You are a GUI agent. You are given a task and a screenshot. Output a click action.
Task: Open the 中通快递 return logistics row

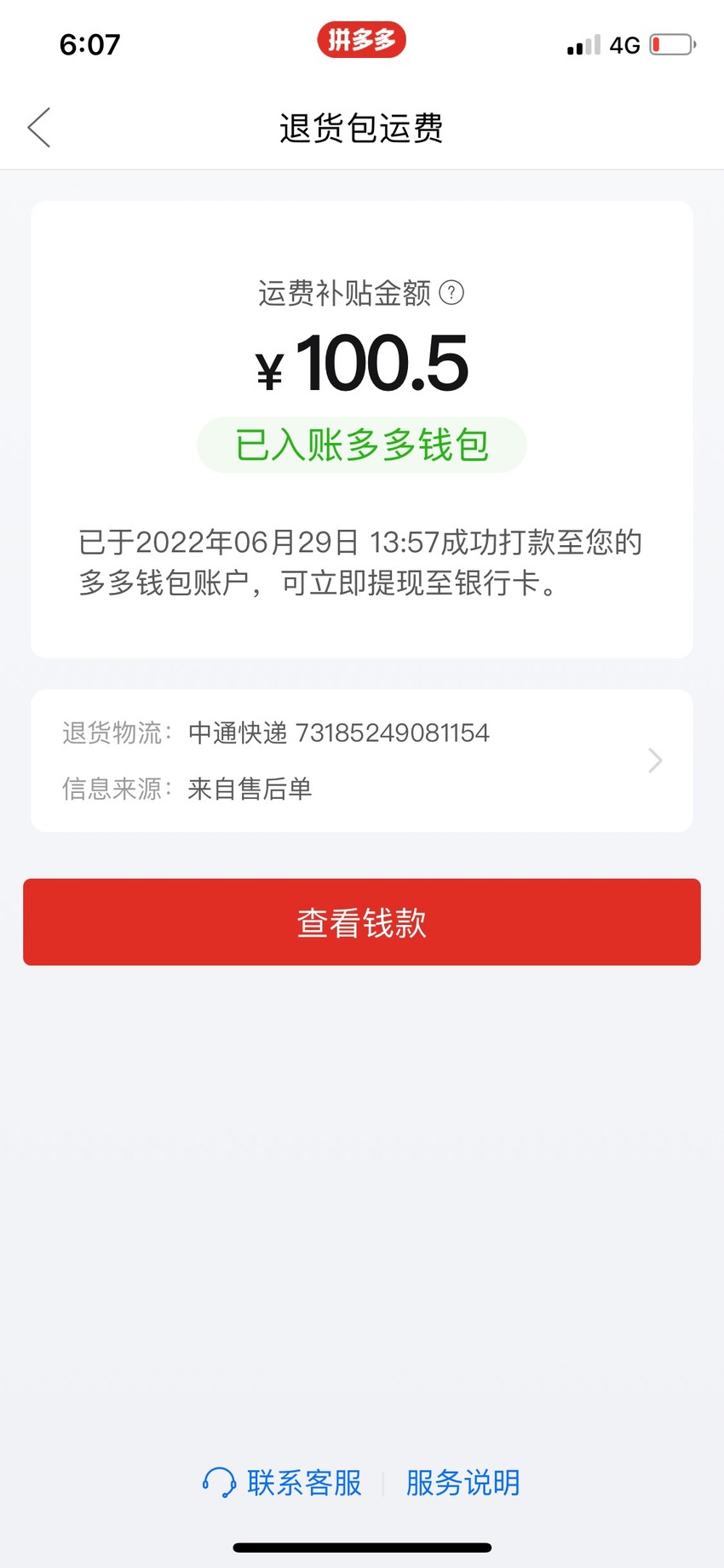(362, 761)
